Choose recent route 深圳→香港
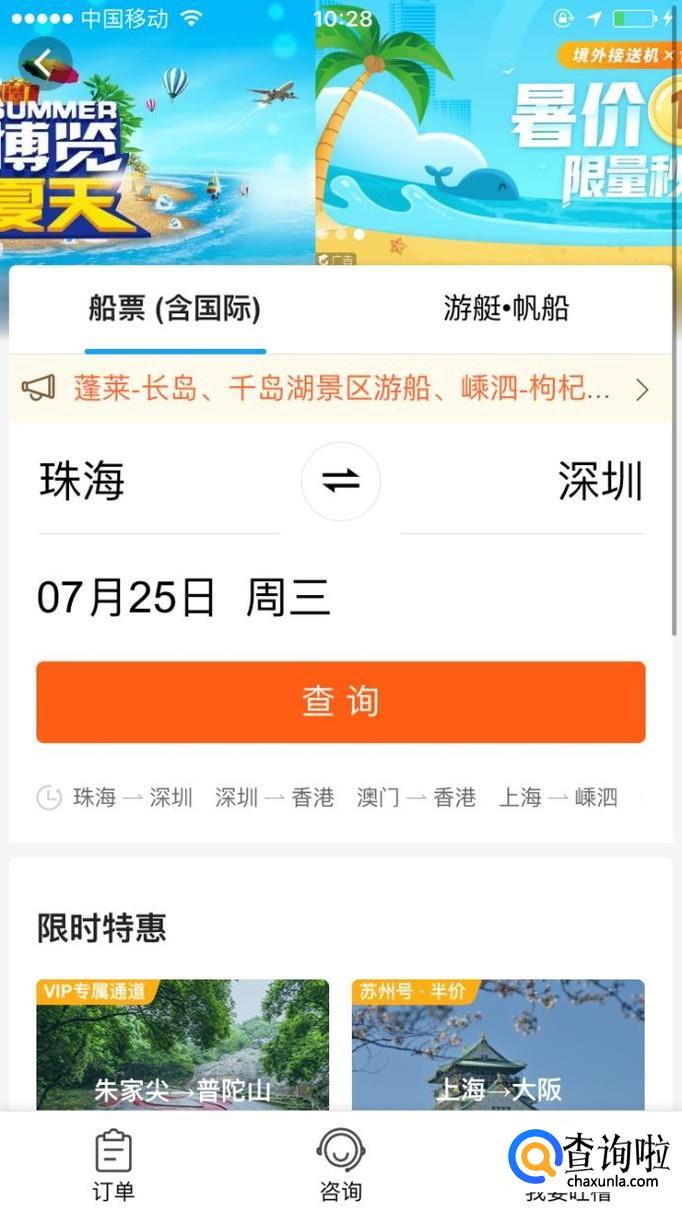Image resolution: width=682 pixels, height=1212 pixels. [x=274, y=798]
